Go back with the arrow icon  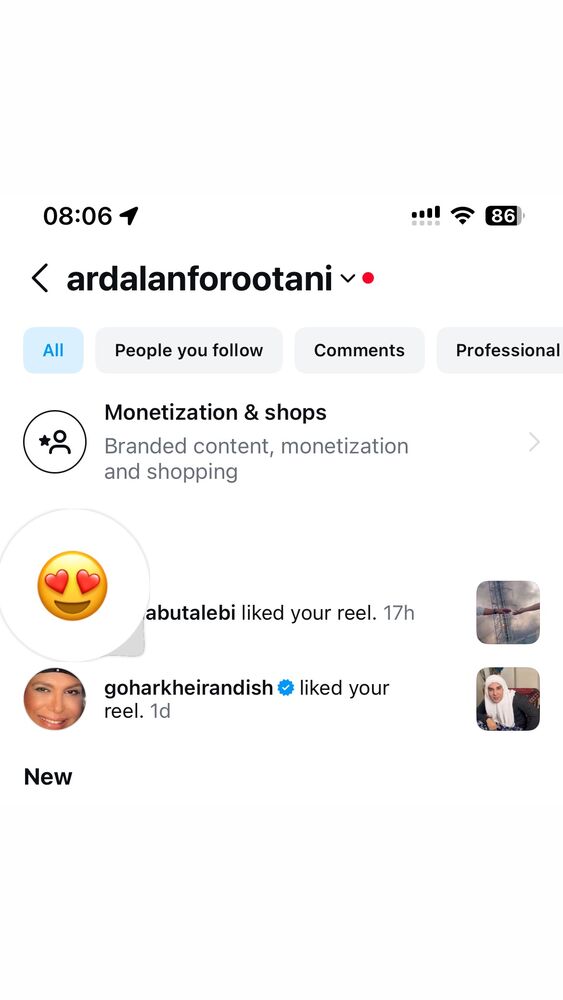[40, 279]
